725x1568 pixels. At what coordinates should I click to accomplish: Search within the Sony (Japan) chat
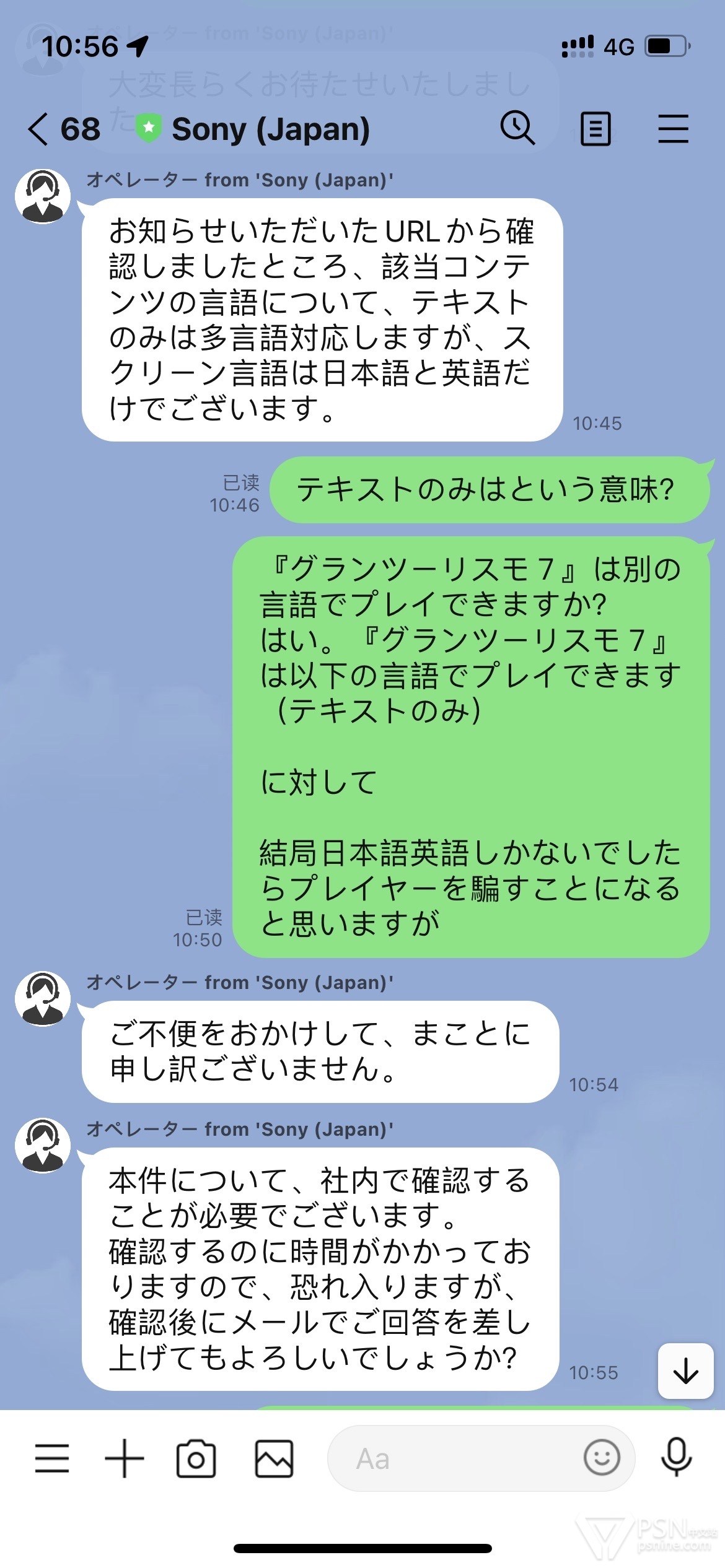tap(517, 129)
